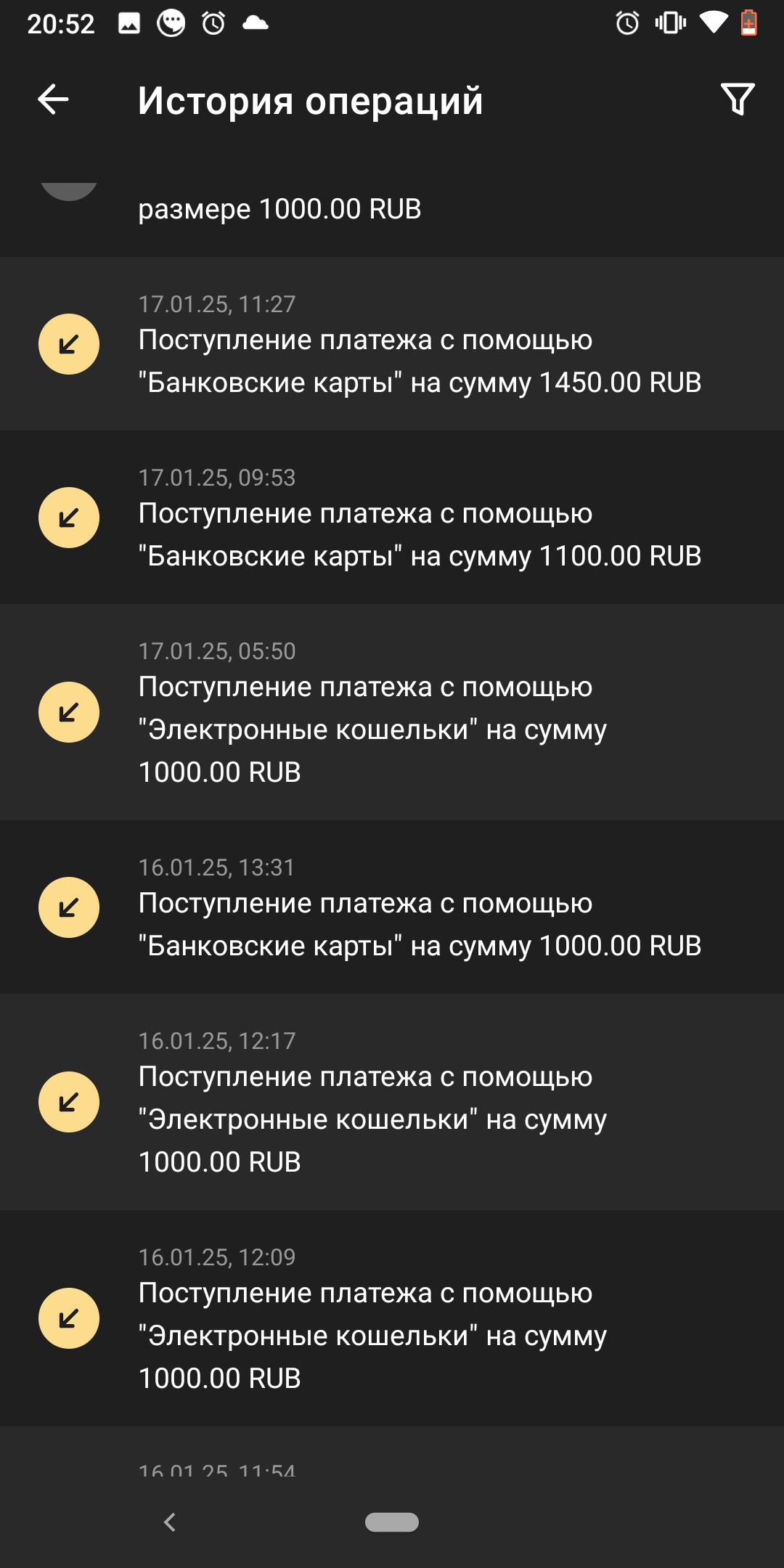
Task: Tap the system back button
Action: coord(170,1522)
